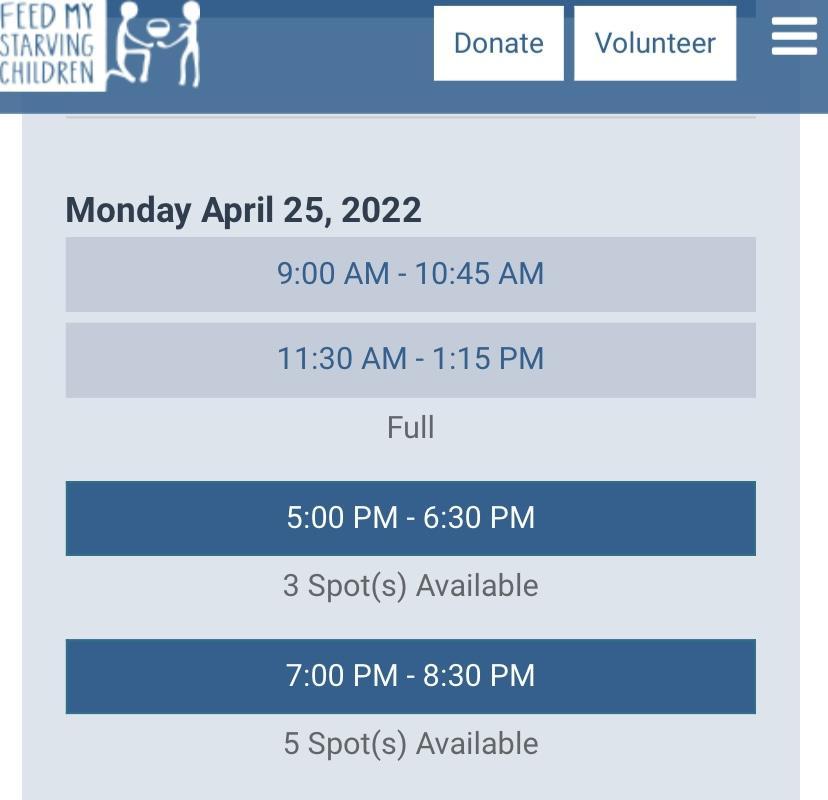
Task: Choose the 5:00 PM - 6:30 PM session
Action: tap(410, 518)
